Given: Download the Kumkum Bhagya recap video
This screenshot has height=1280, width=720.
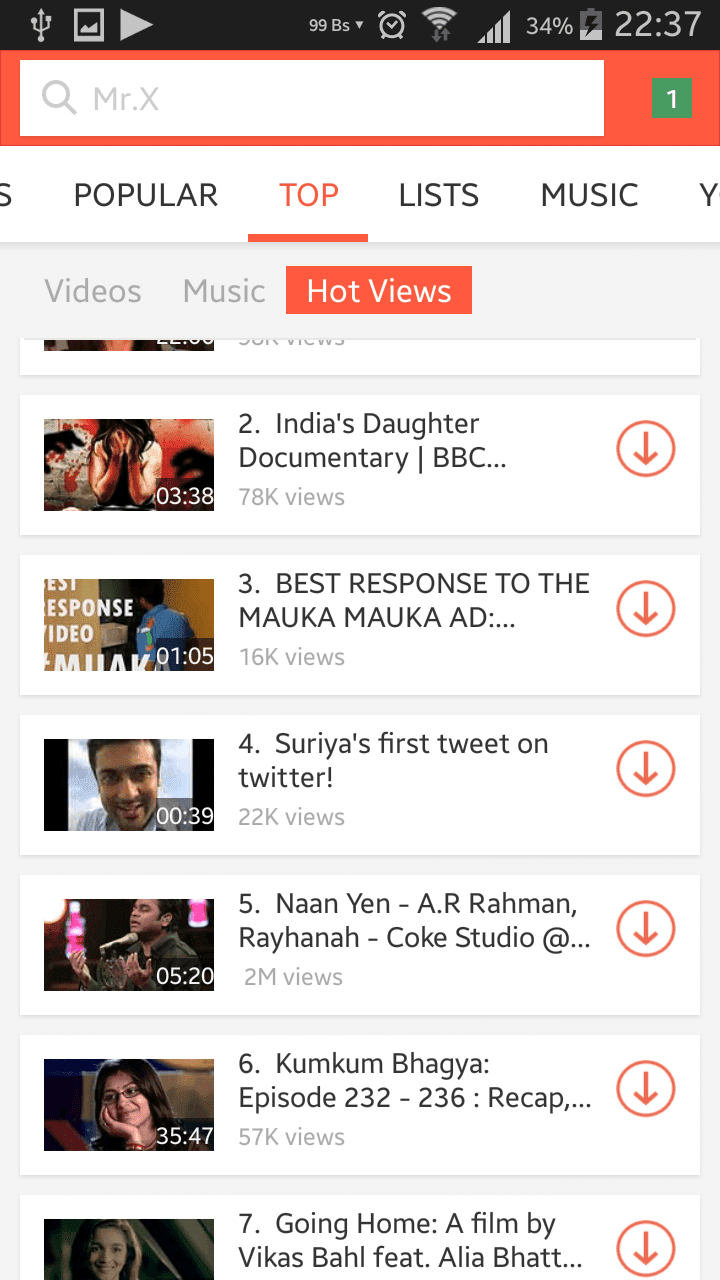Looking at the screenshot, I should [x=646, y=1089].
